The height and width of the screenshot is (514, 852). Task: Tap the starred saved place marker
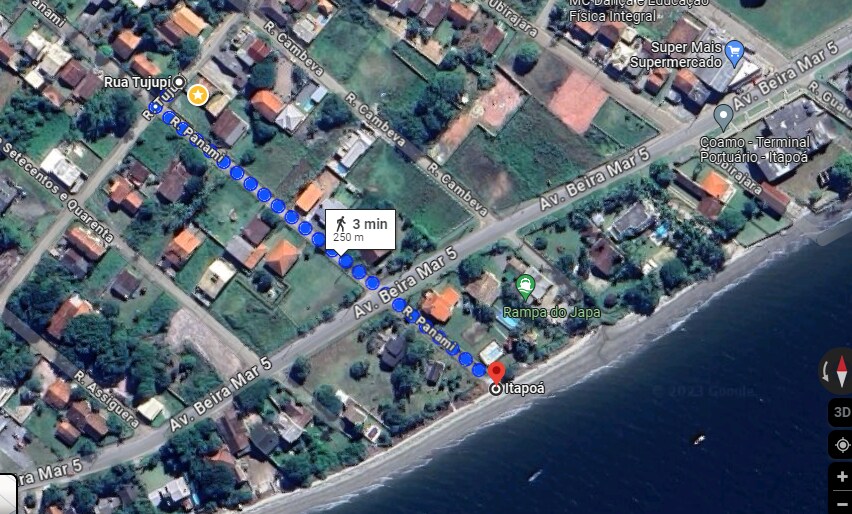pyautogui.click(x=198, y=95)
